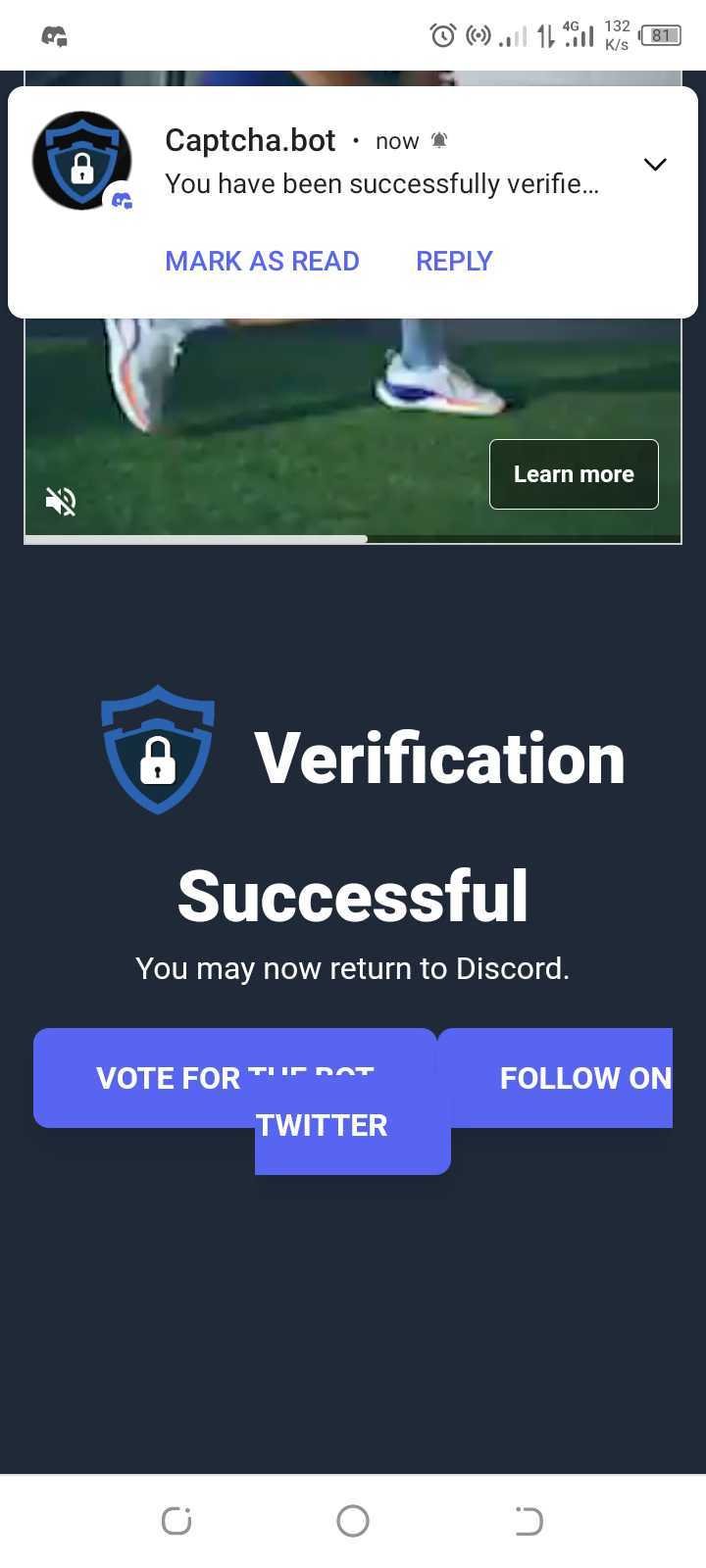Tap Learn more on the video ad
This screenshot has height=1568, width=706.
point(574,474)
